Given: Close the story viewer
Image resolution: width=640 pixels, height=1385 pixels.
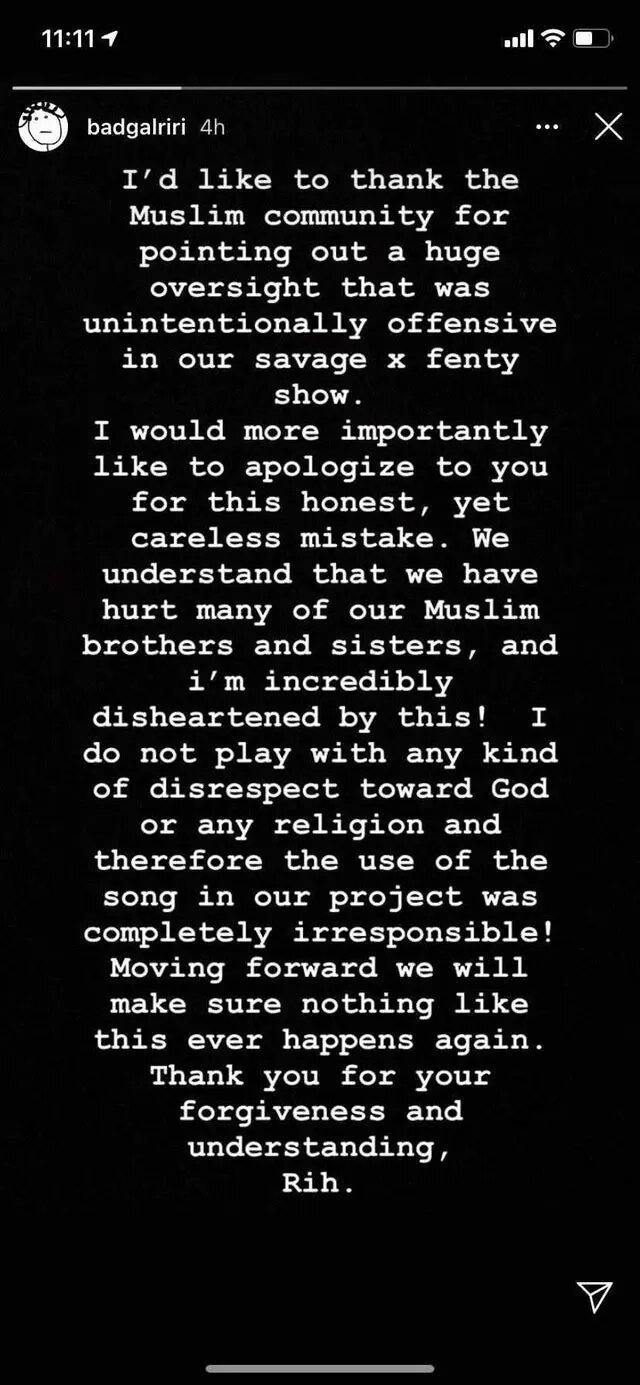Looking at the screenshot, I should [x=608, y=127].
